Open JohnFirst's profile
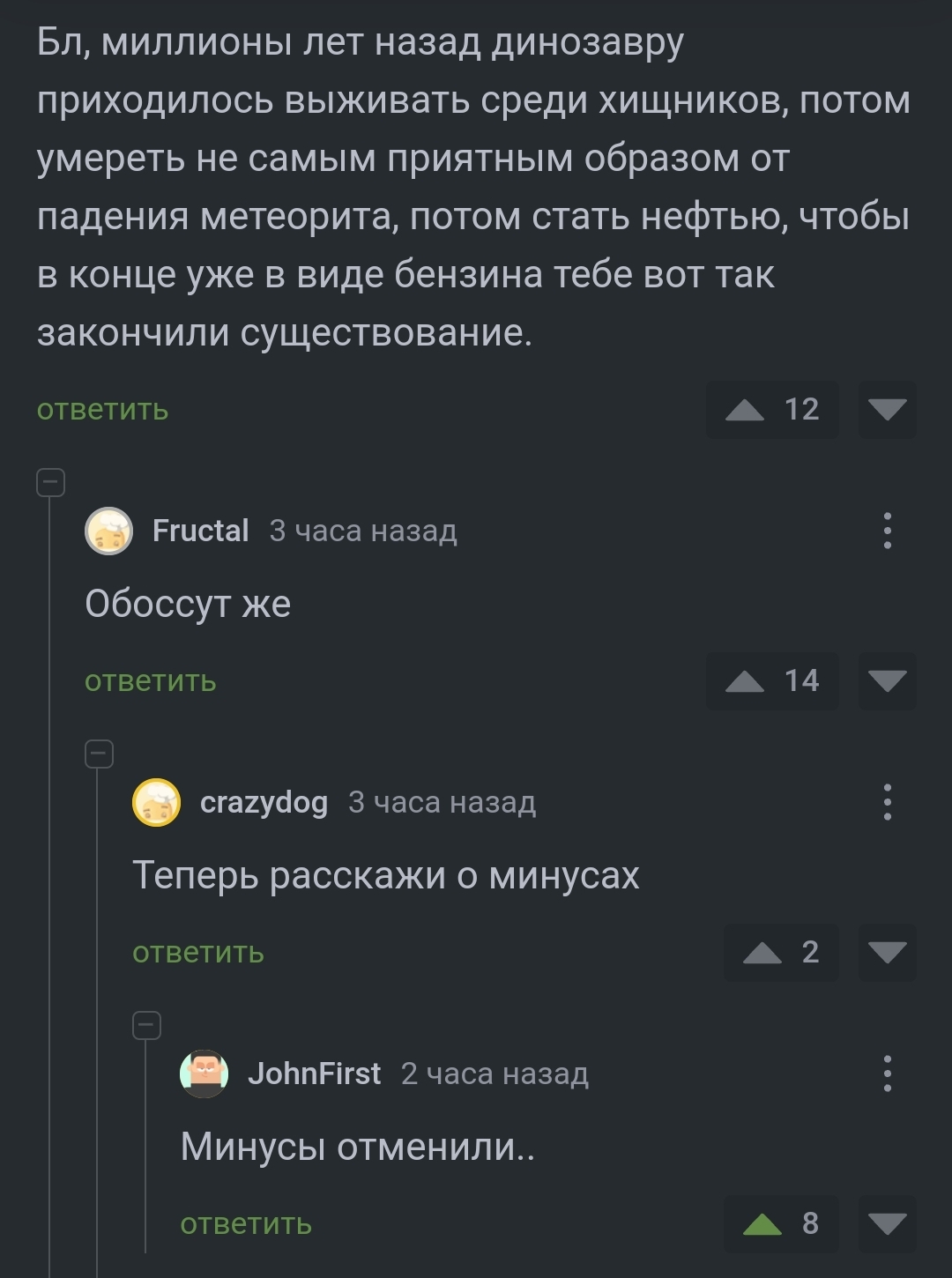Screen dimensions: 952x1278 pyautogui.click(x=314, y=1074)
